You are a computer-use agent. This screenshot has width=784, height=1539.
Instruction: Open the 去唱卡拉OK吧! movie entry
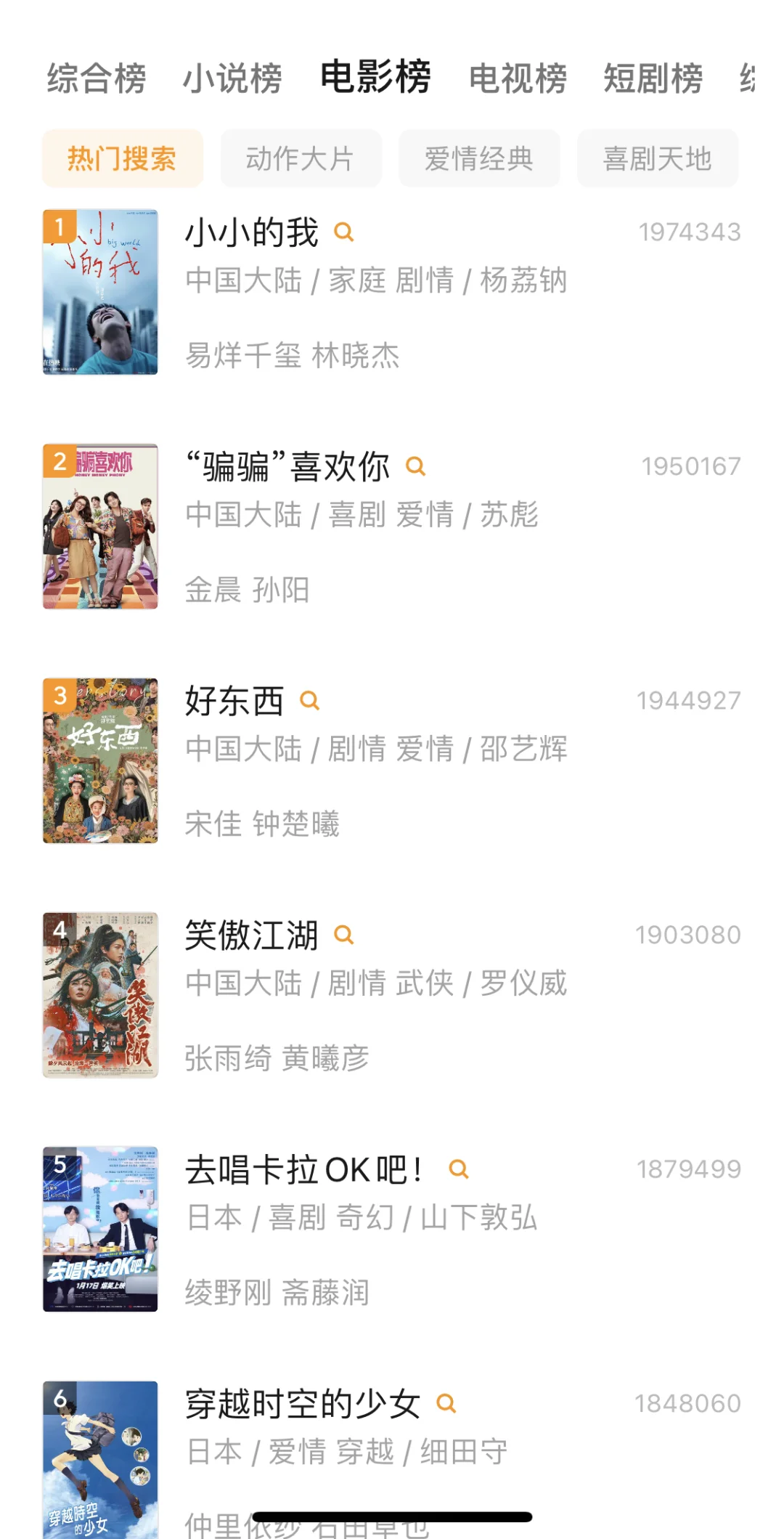tap(303, 1170)
